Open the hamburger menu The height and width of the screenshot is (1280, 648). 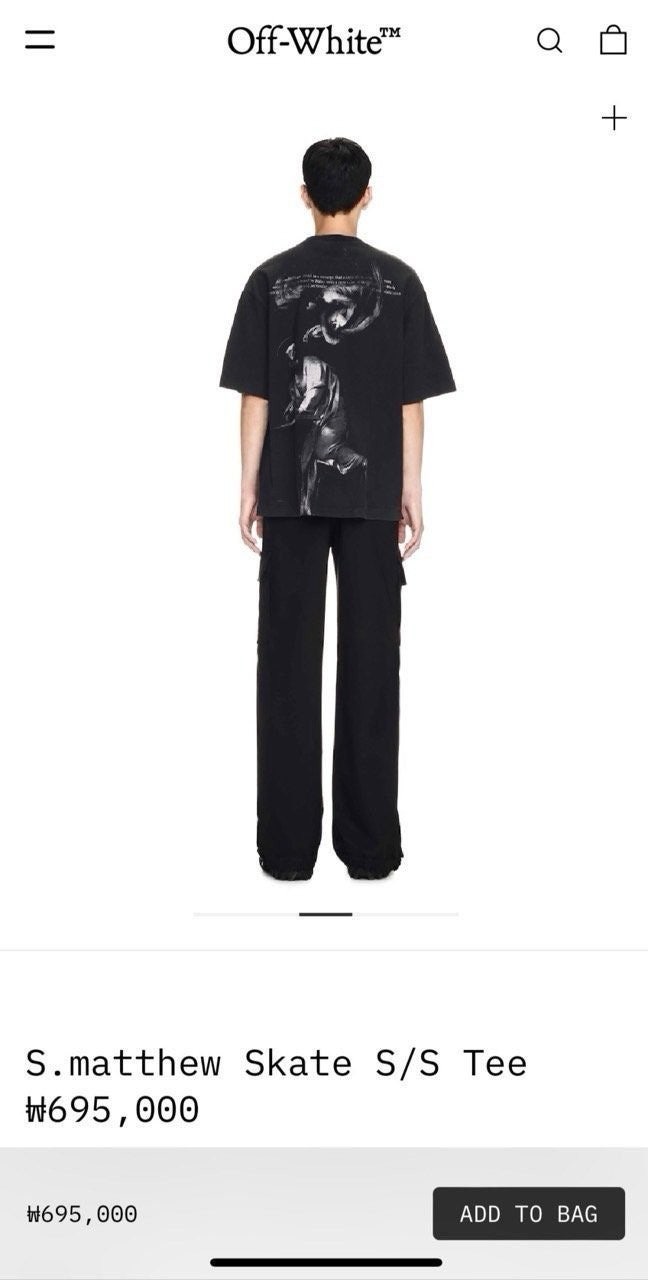pos(40,40)
